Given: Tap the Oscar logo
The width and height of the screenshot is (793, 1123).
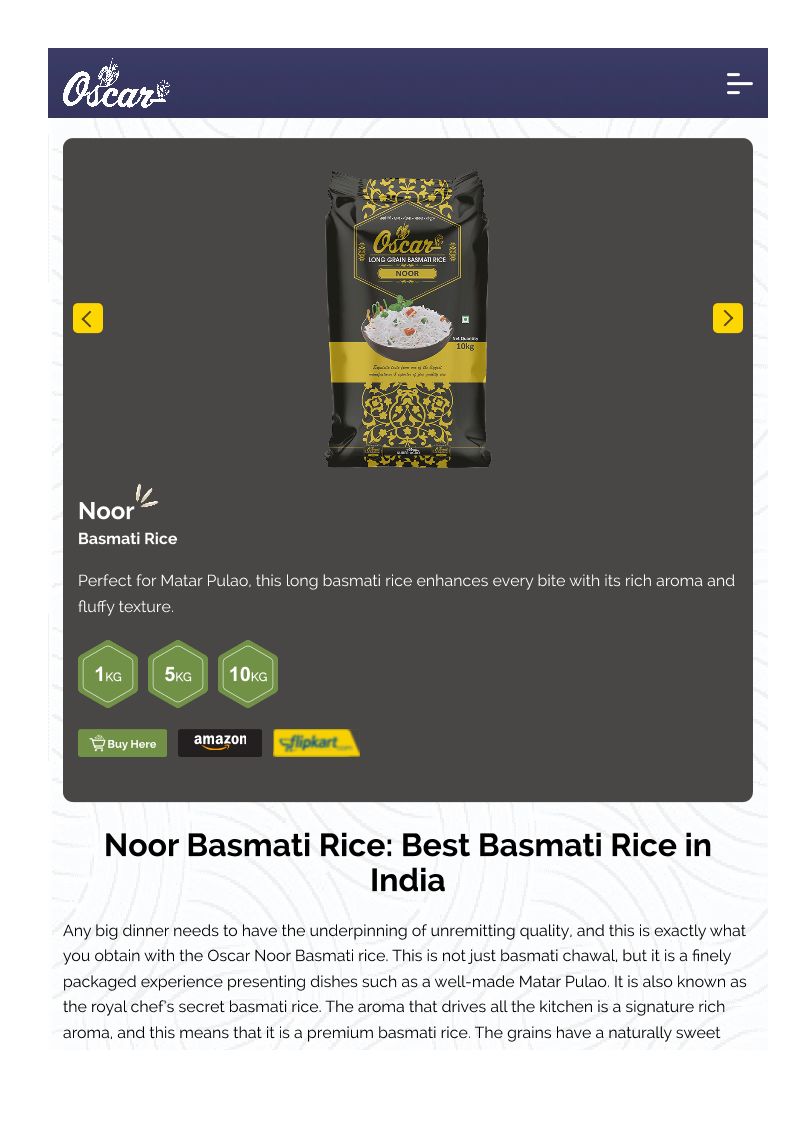Looking at the screenshot, I should point(116,83).
